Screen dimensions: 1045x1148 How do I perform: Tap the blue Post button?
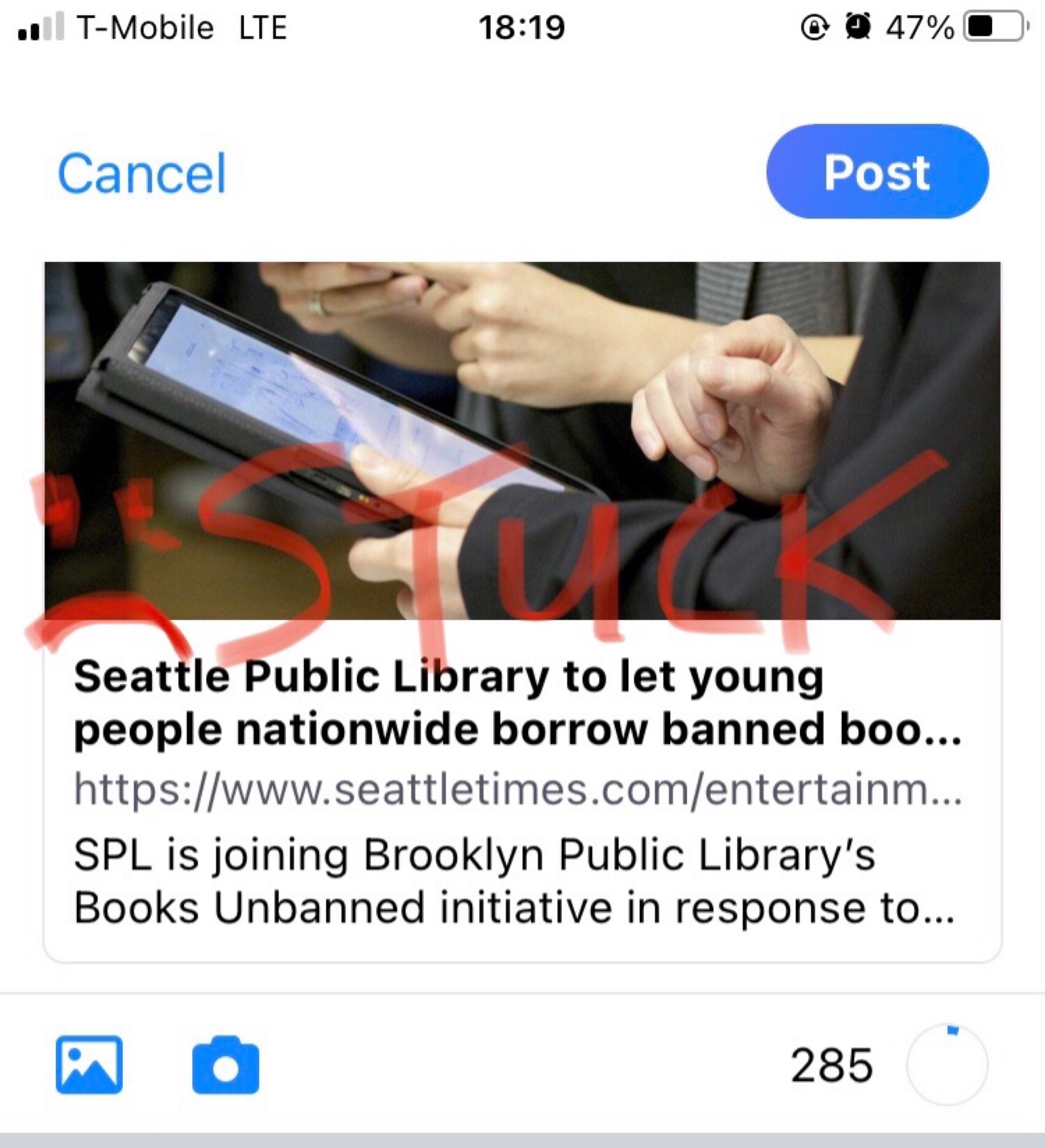[877, 172]
